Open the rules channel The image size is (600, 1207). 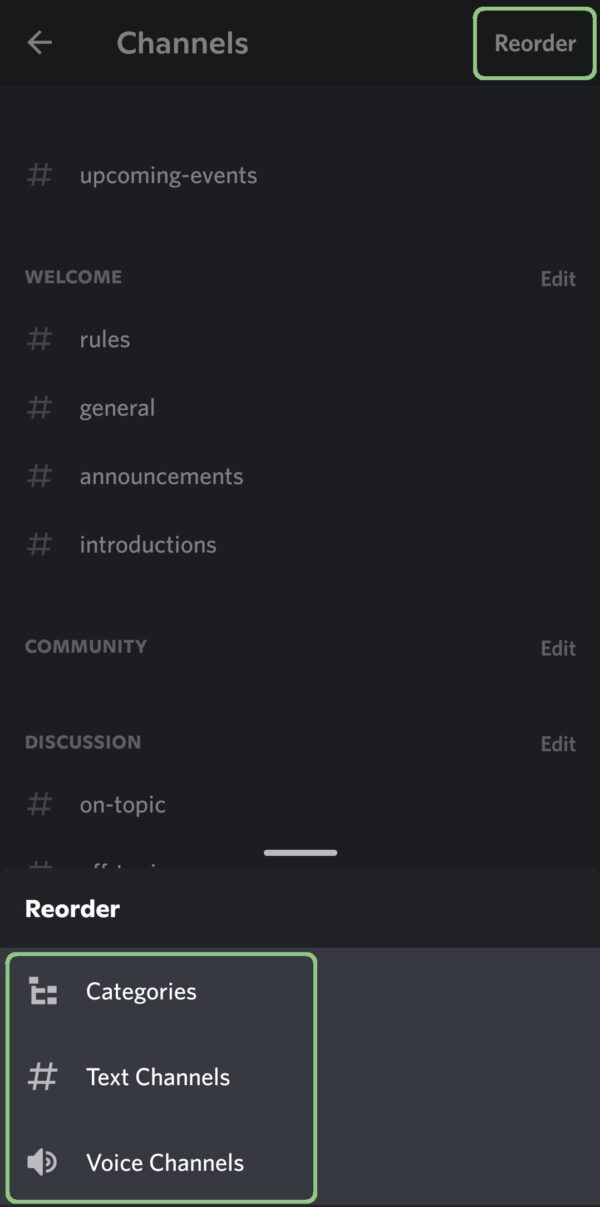300,339
